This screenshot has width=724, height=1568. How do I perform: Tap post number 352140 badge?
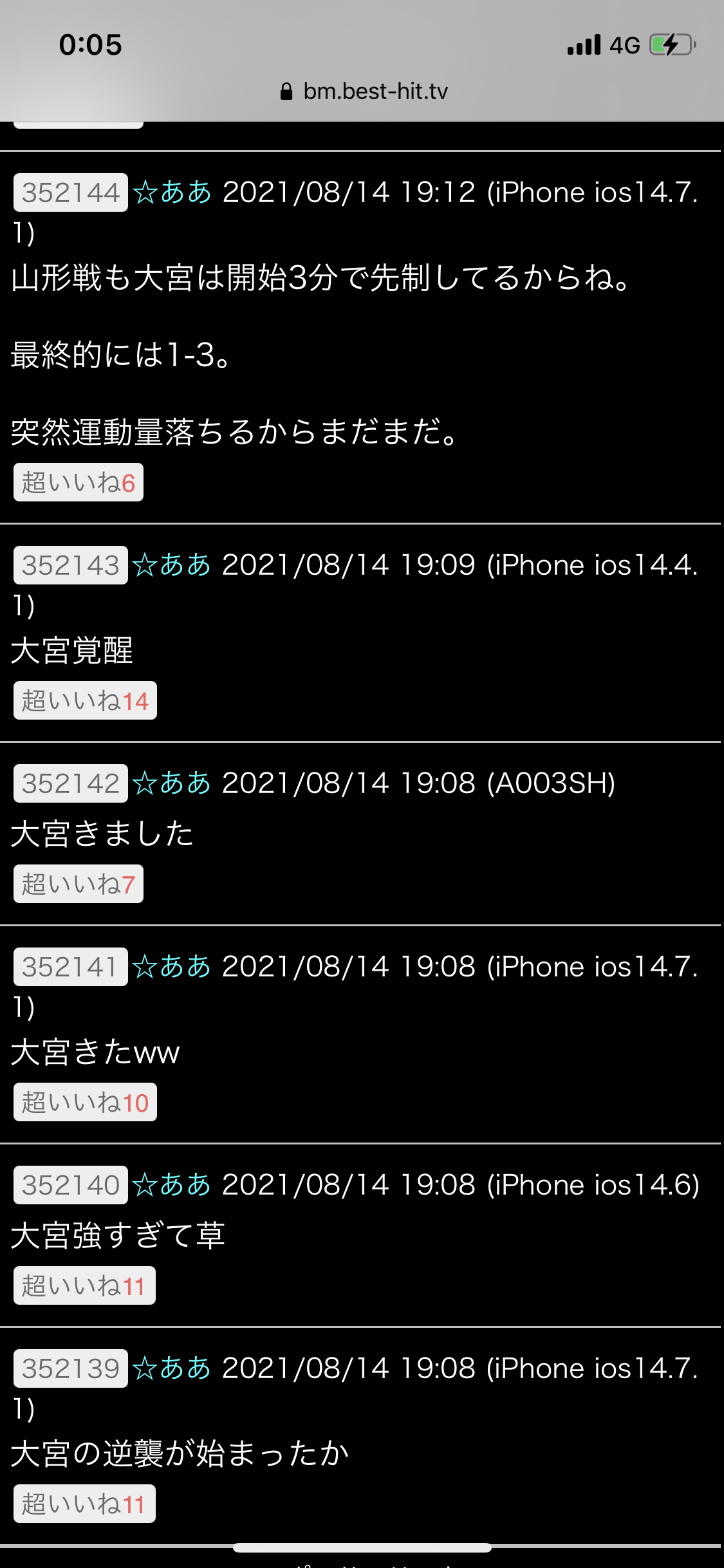[71, 1185]
